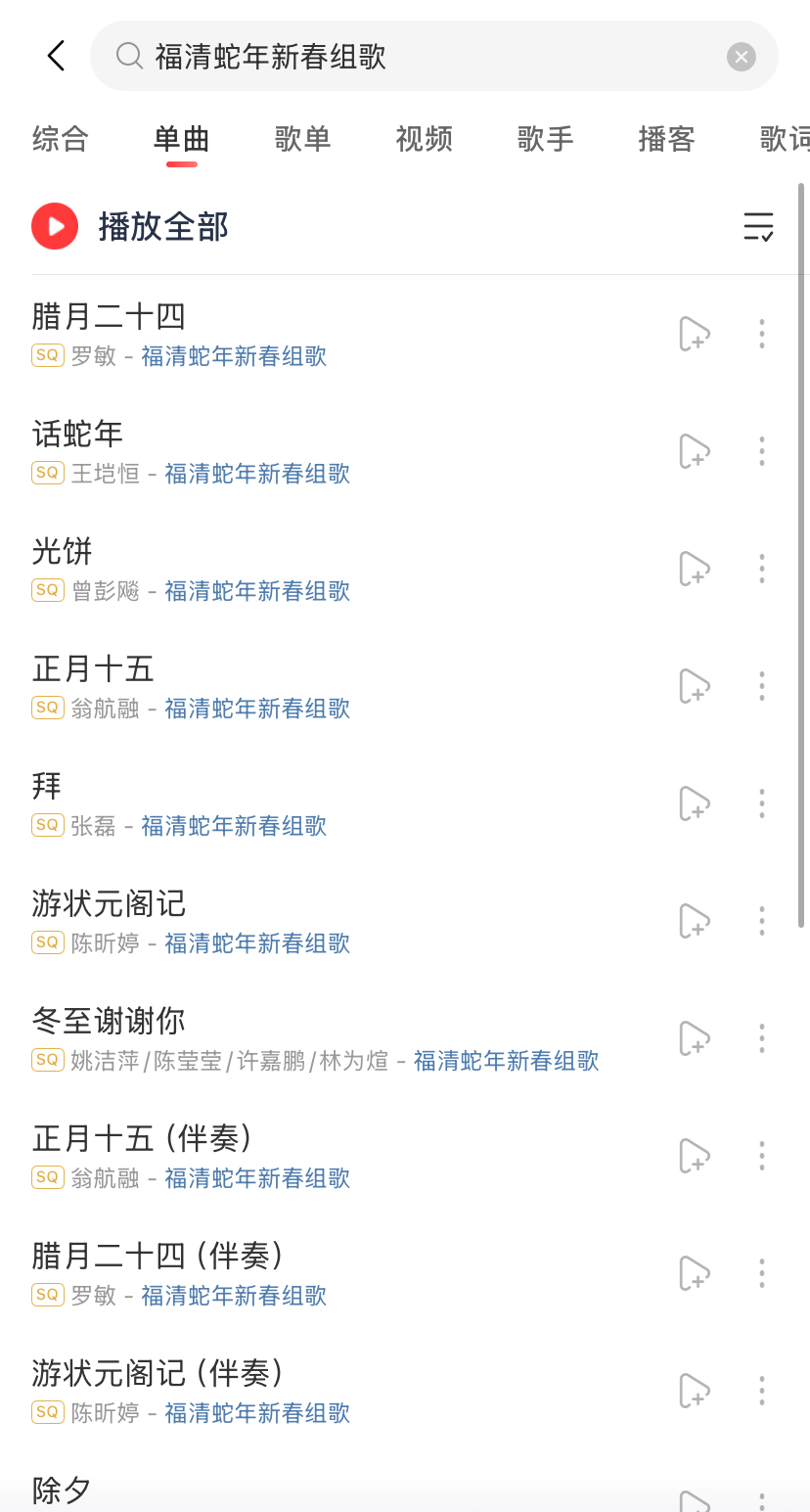This screenshot has height=1512, width=810.
Task: Tap the search field with 福清蛇年新春组歌
Action: [x=411, y=57]
